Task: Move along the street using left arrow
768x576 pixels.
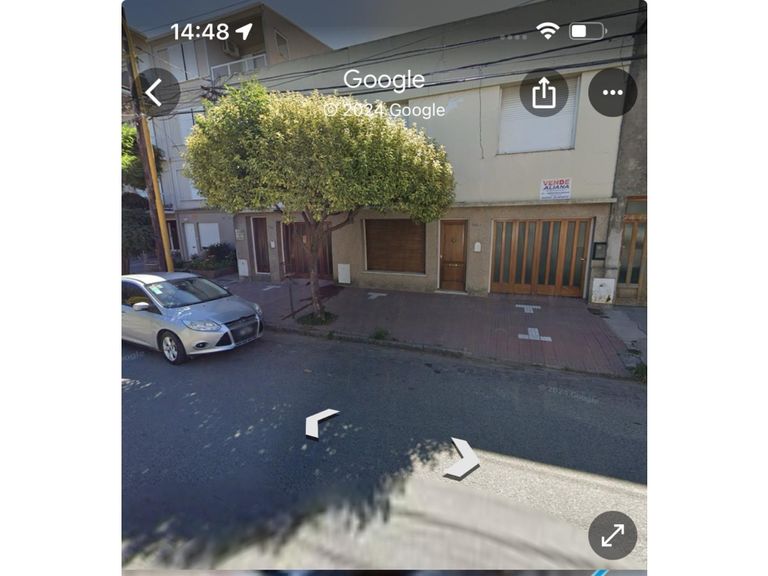Action: tap(320, 421)
